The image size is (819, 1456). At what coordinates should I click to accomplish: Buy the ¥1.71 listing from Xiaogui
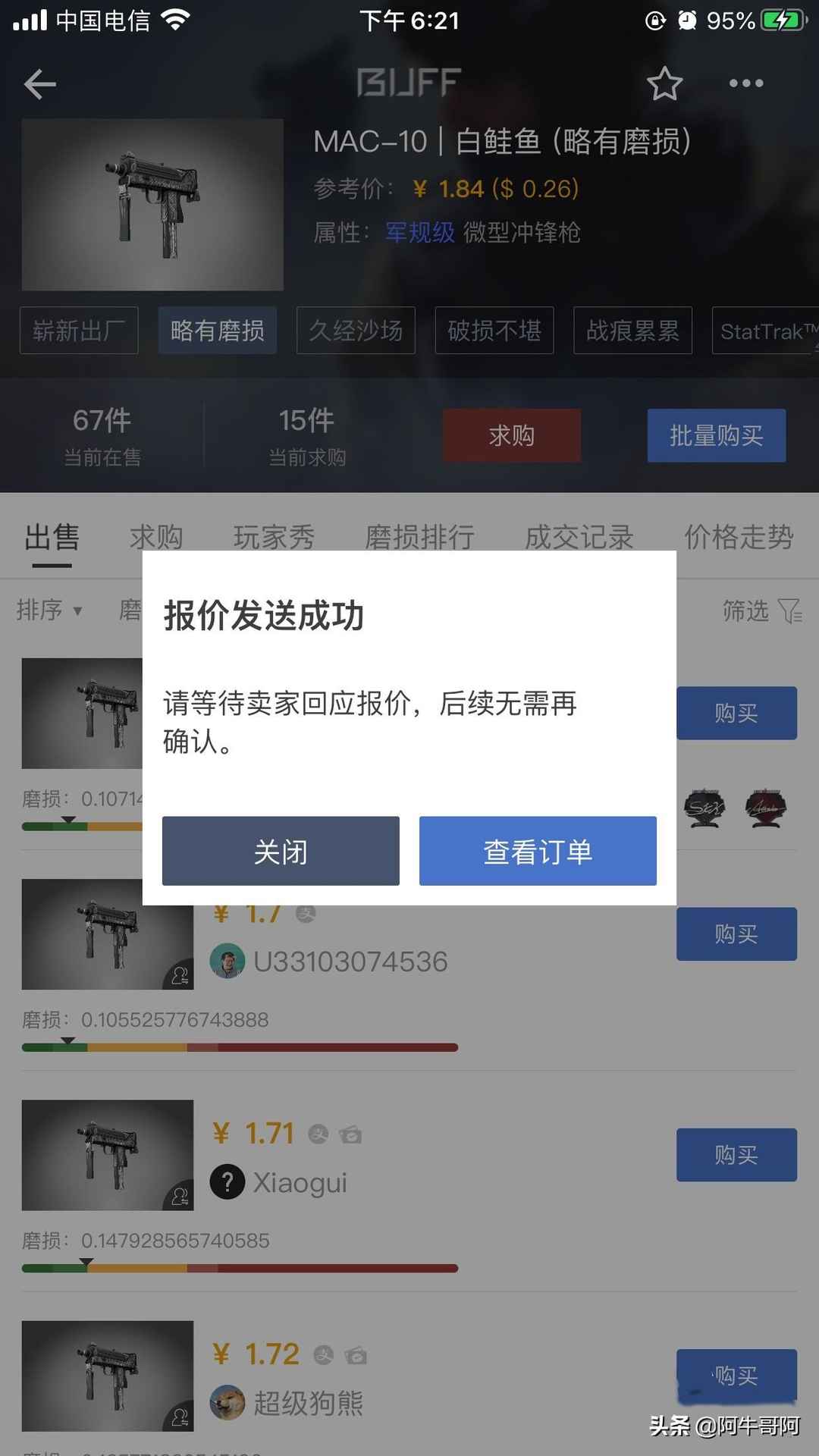736,1155
